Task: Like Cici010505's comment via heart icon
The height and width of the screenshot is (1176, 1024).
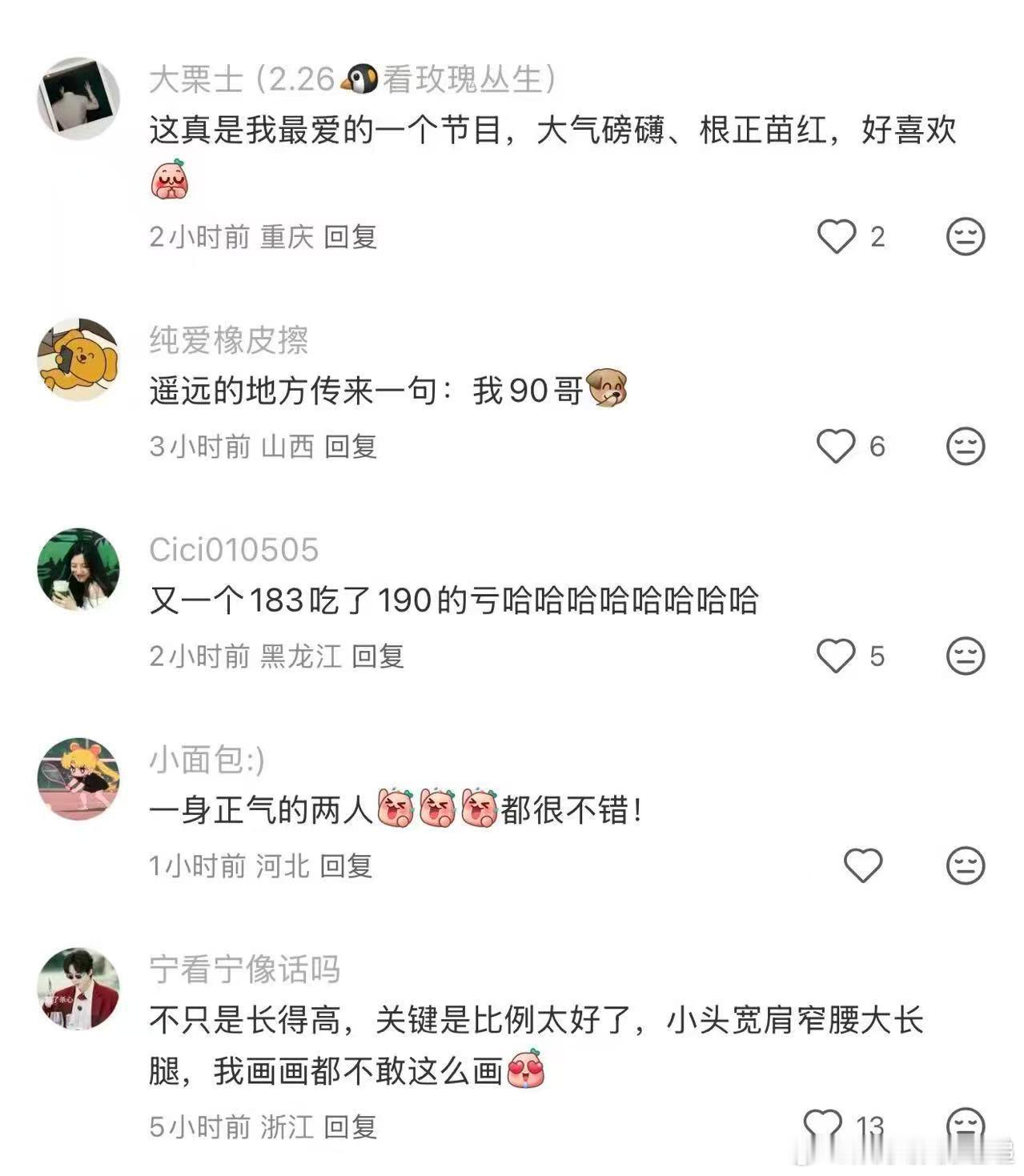Action: tap(837, 654)
